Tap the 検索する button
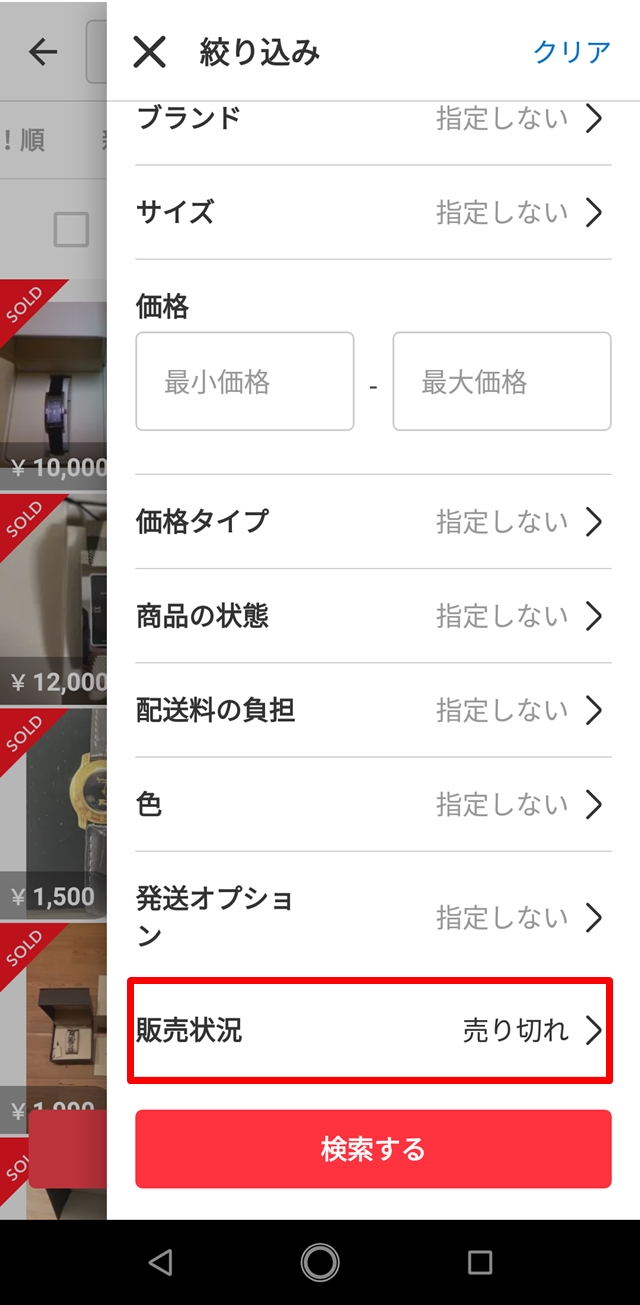 click(373, 1149)
